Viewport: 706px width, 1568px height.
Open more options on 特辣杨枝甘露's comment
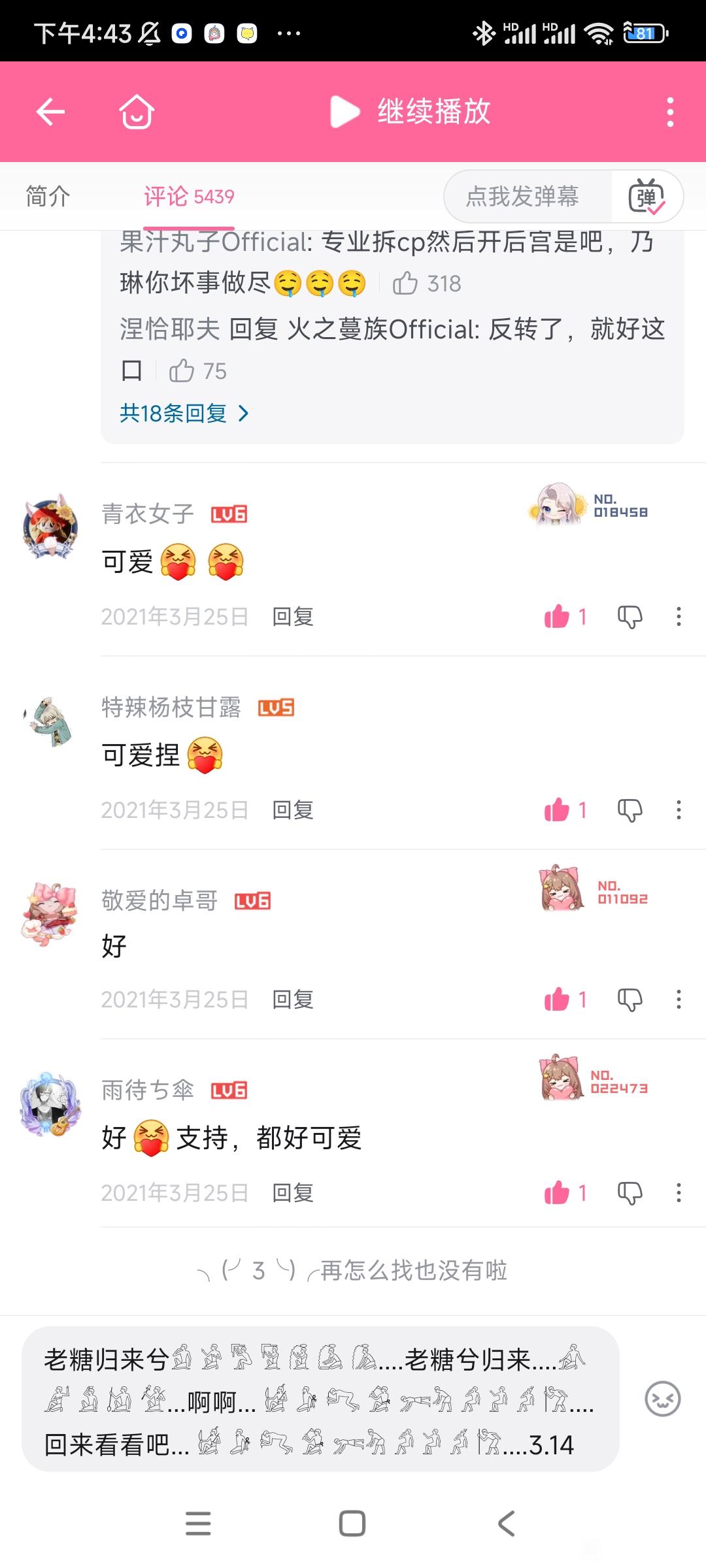point(679,810)
